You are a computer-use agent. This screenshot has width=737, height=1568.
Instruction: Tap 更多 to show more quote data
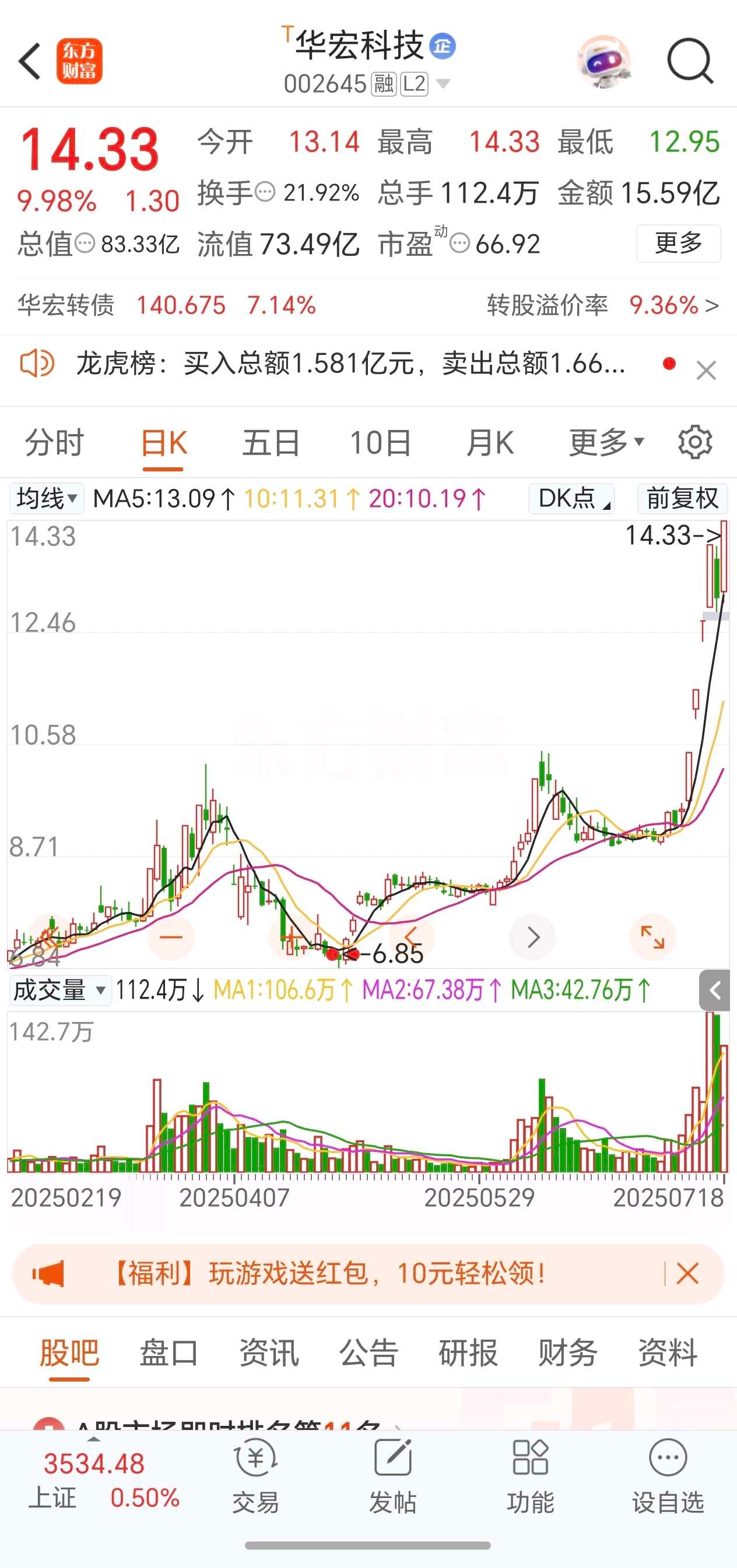click(x=678, y=244)
